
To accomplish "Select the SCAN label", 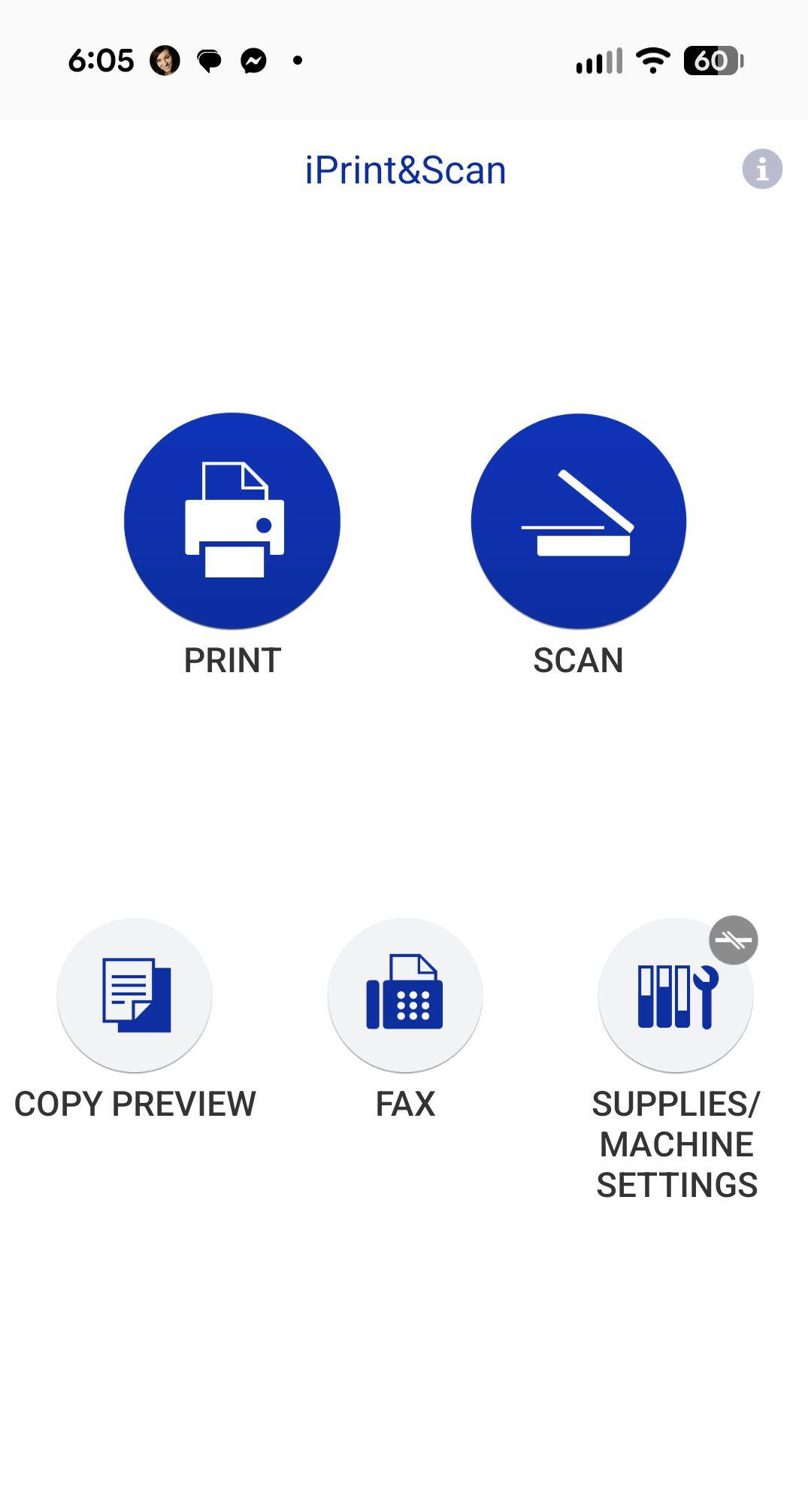I will (x=579, y=661).
